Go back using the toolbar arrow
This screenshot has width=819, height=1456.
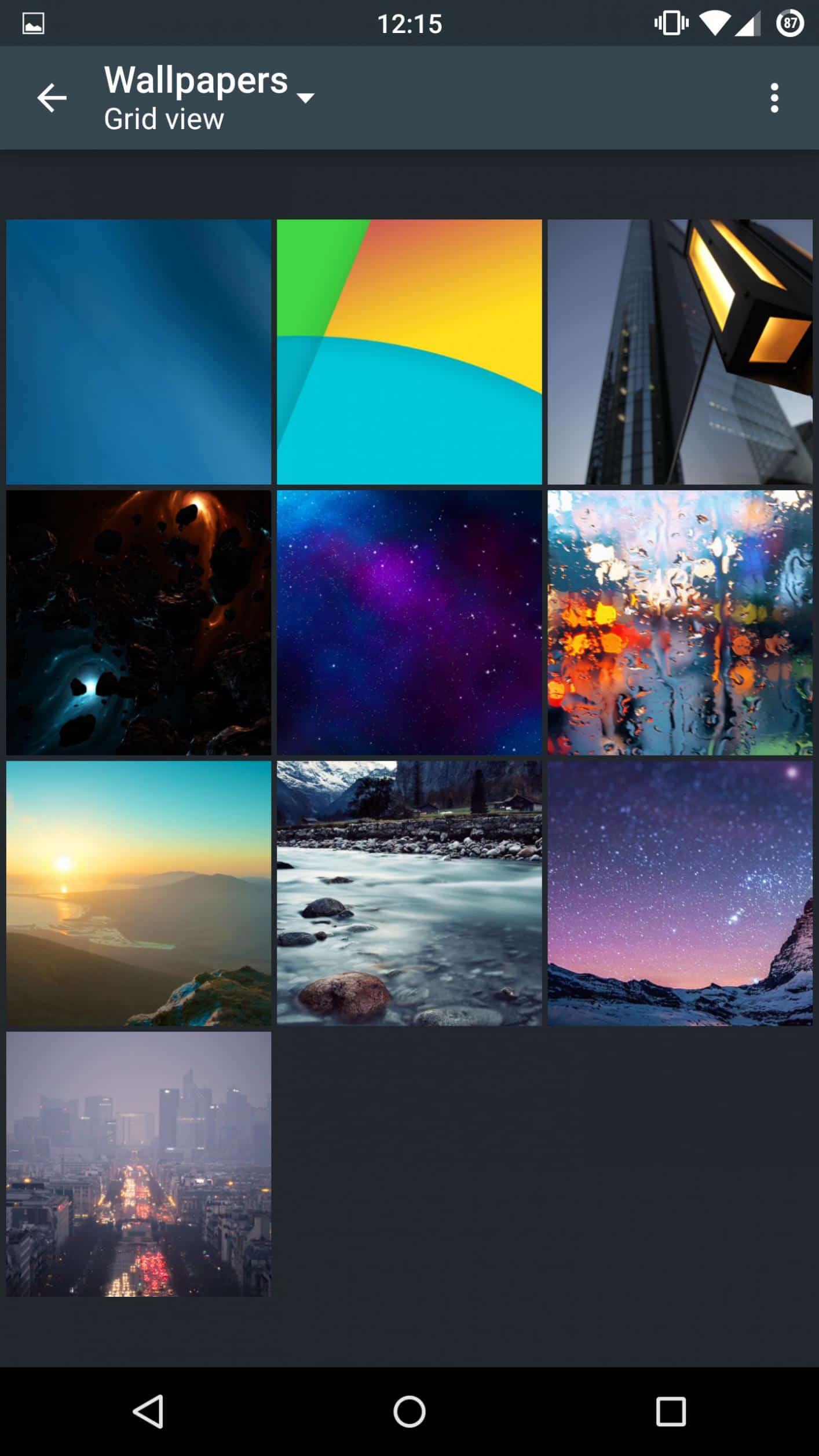(x=52, y=97)
